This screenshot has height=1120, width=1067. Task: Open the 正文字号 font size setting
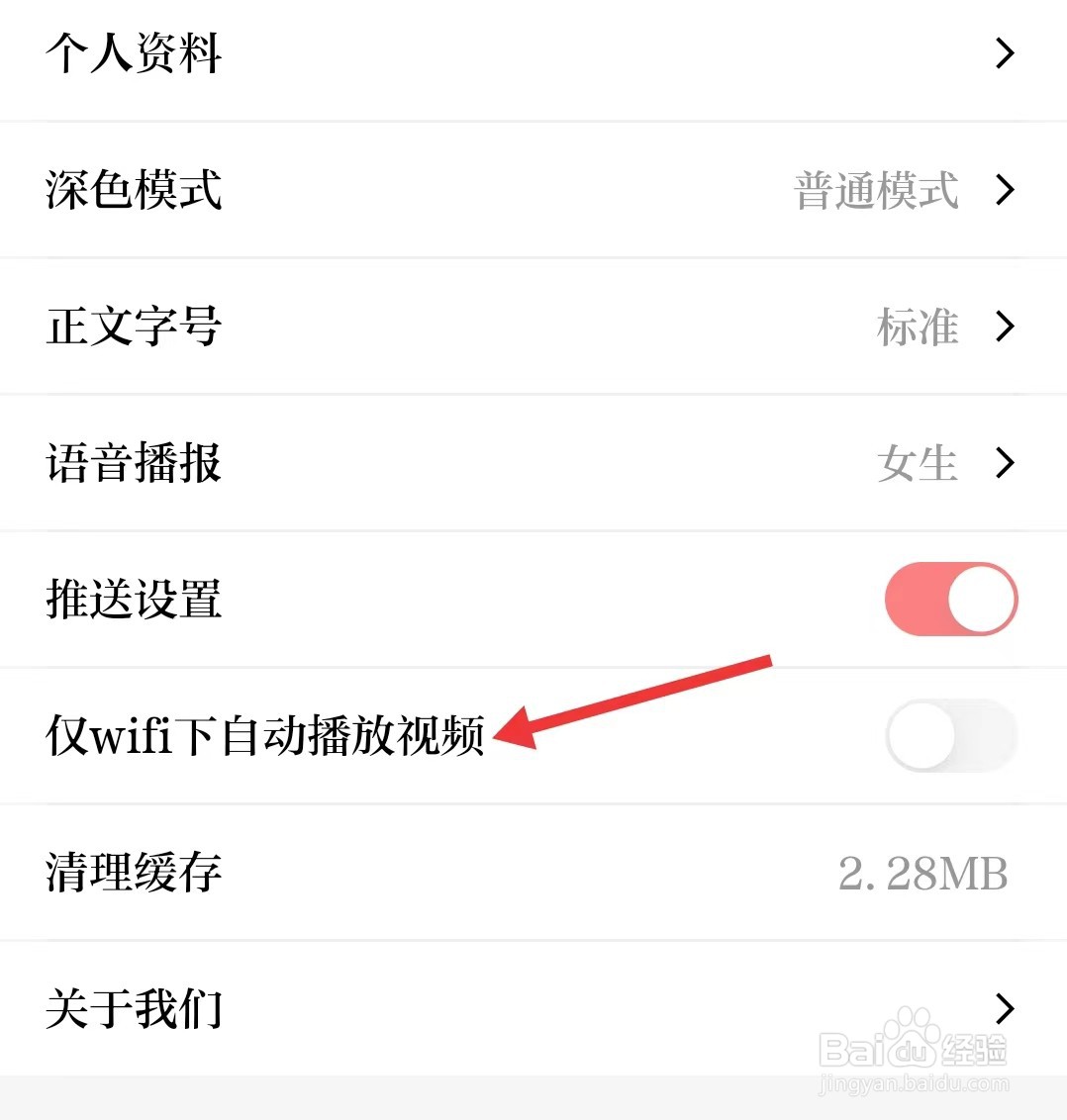click(x=134, y=327)
